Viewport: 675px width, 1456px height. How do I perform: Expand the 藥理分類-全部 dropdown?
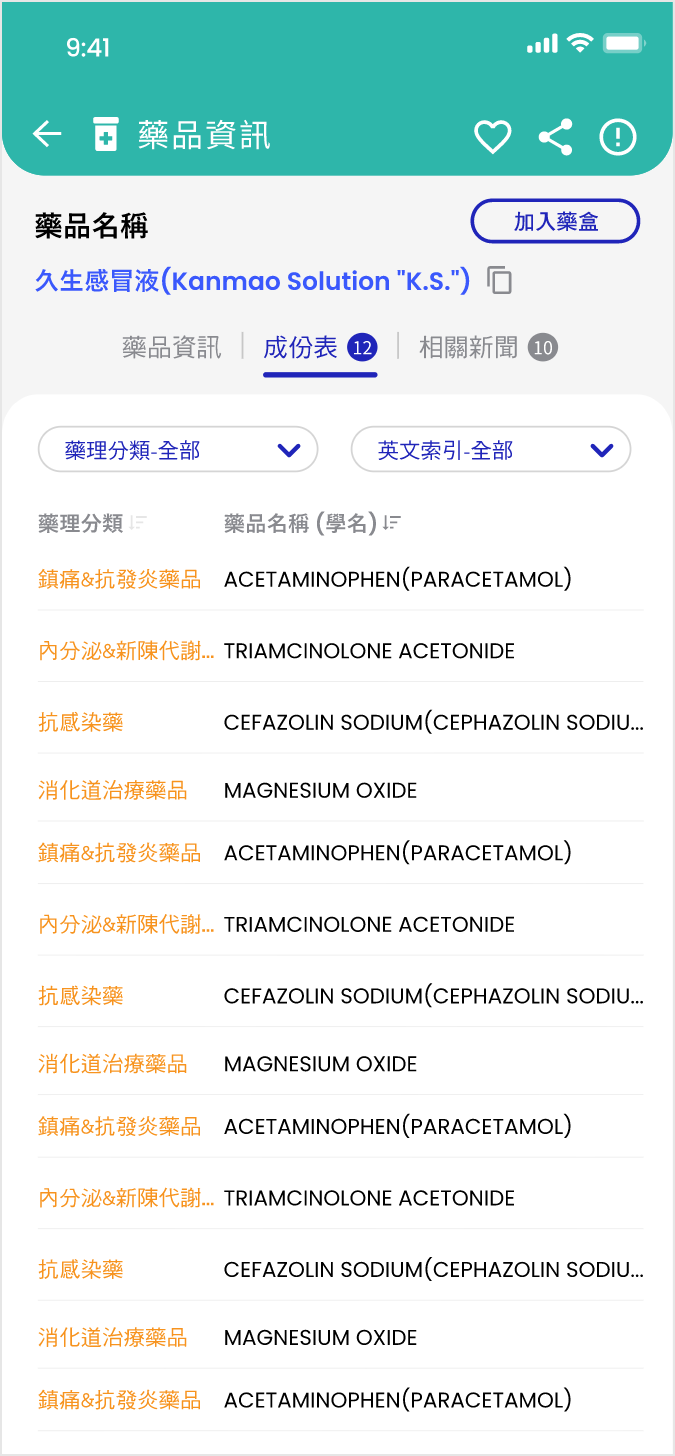pyautogui.click(x=178, y=450)
